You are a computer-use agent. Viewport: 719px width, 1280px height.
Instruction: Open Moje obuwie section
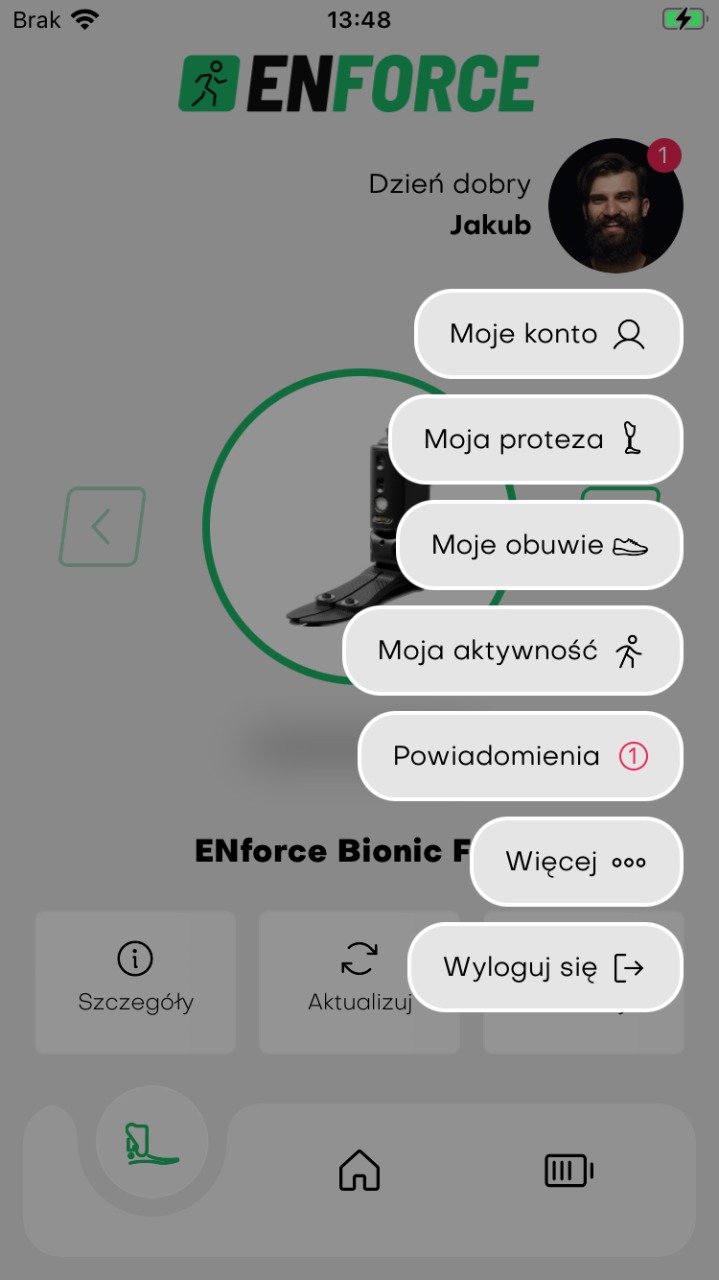539,545
